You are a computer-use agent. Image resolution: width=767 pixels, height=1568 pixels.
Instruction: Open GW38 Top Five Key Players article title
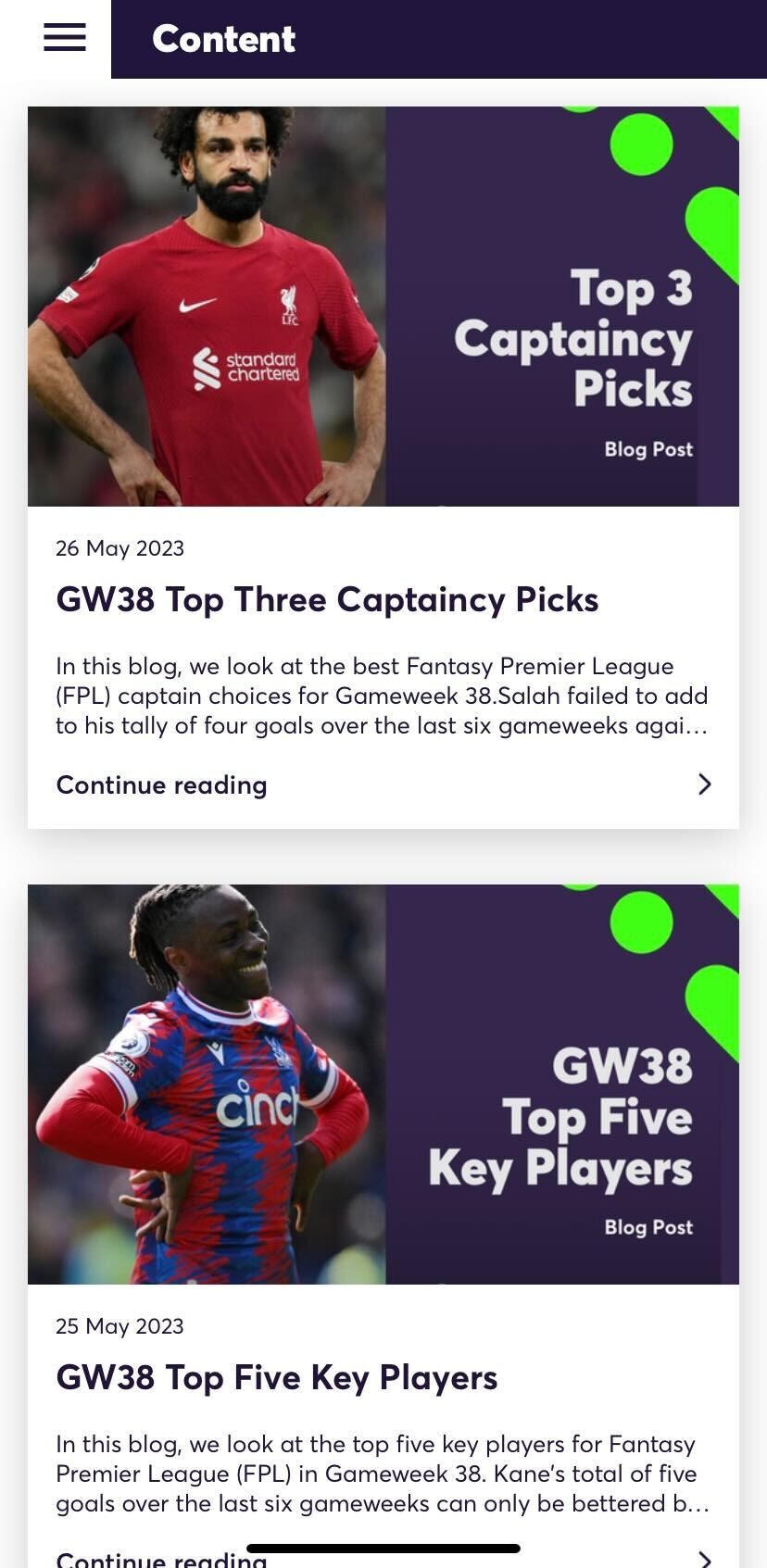tap(276, 1377)
